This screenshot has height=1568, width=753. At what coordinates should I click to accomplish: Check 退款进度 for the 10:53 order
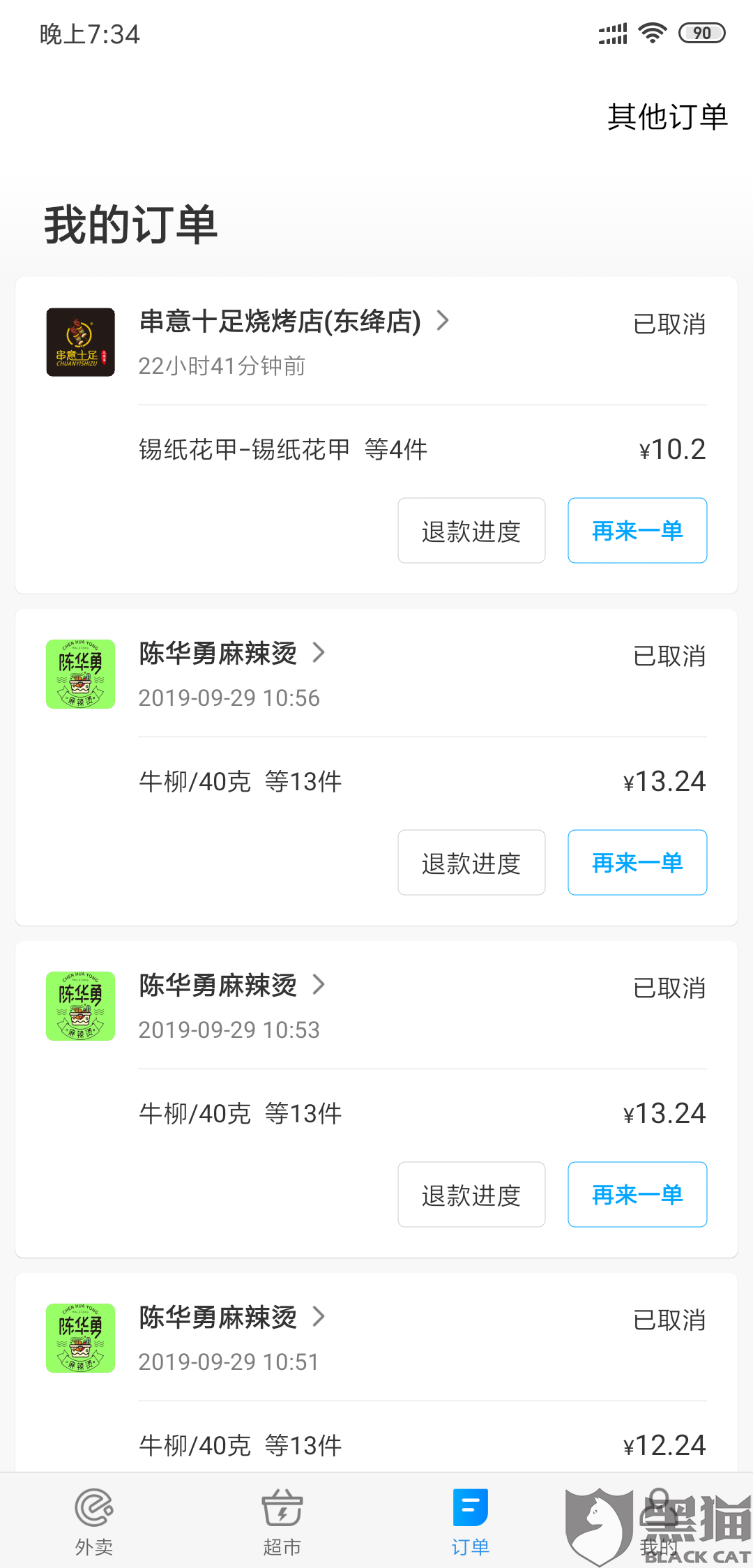(471, 1195)
